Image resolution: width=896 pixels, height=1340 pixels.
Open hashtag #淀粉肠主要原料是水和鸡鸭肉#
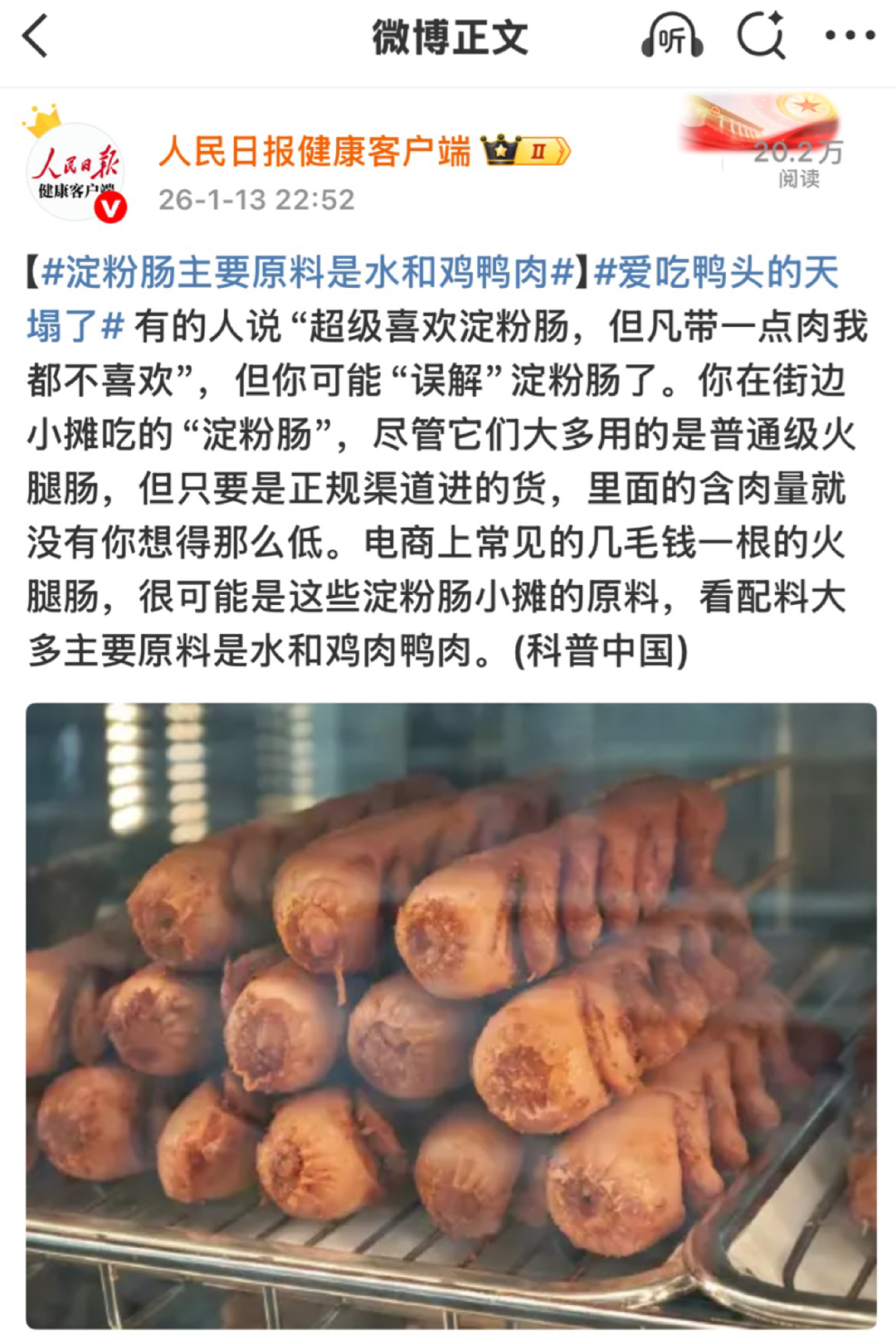coord(308,273)
